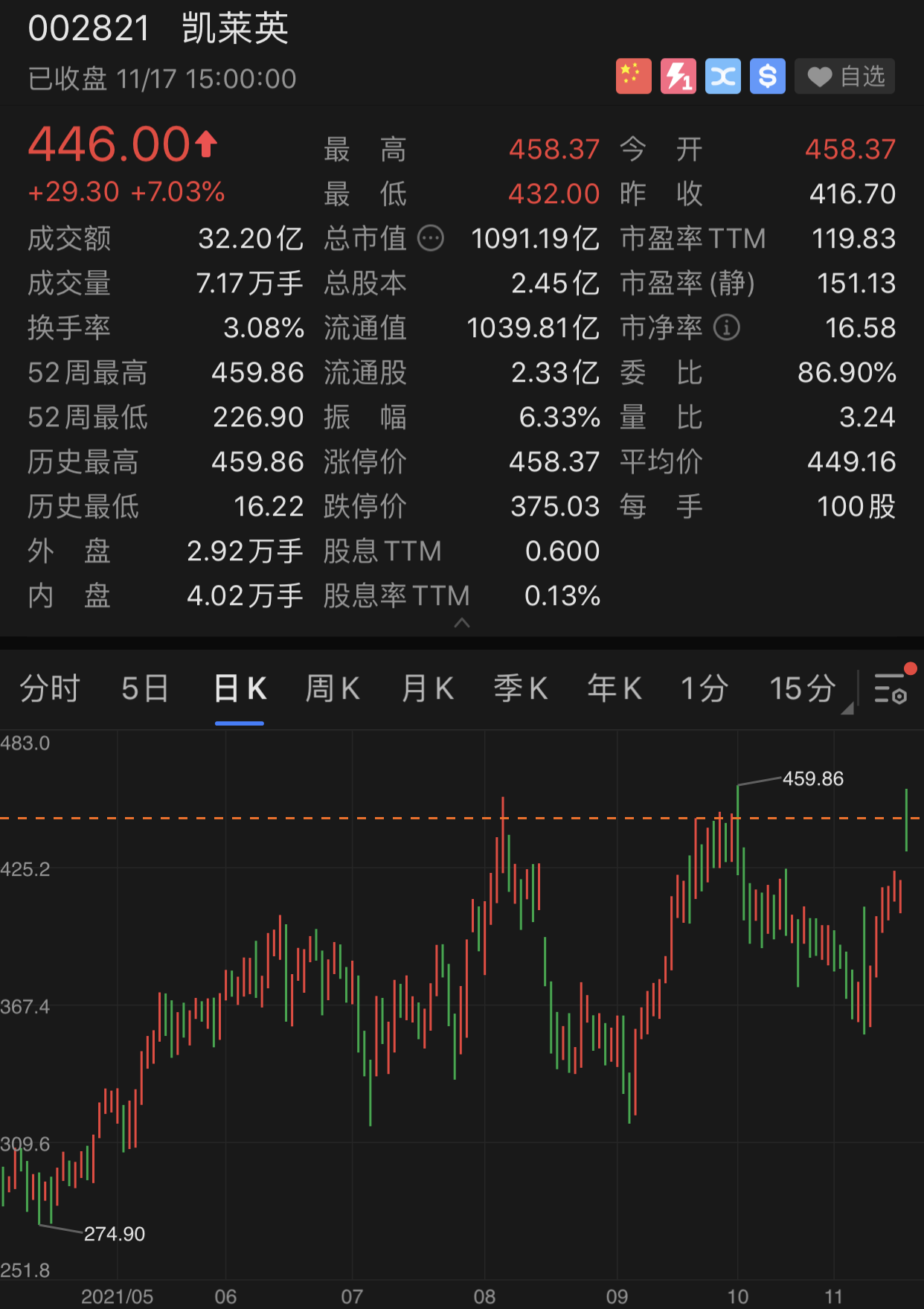Click the info icon beside 市净率

click(726, 327)
